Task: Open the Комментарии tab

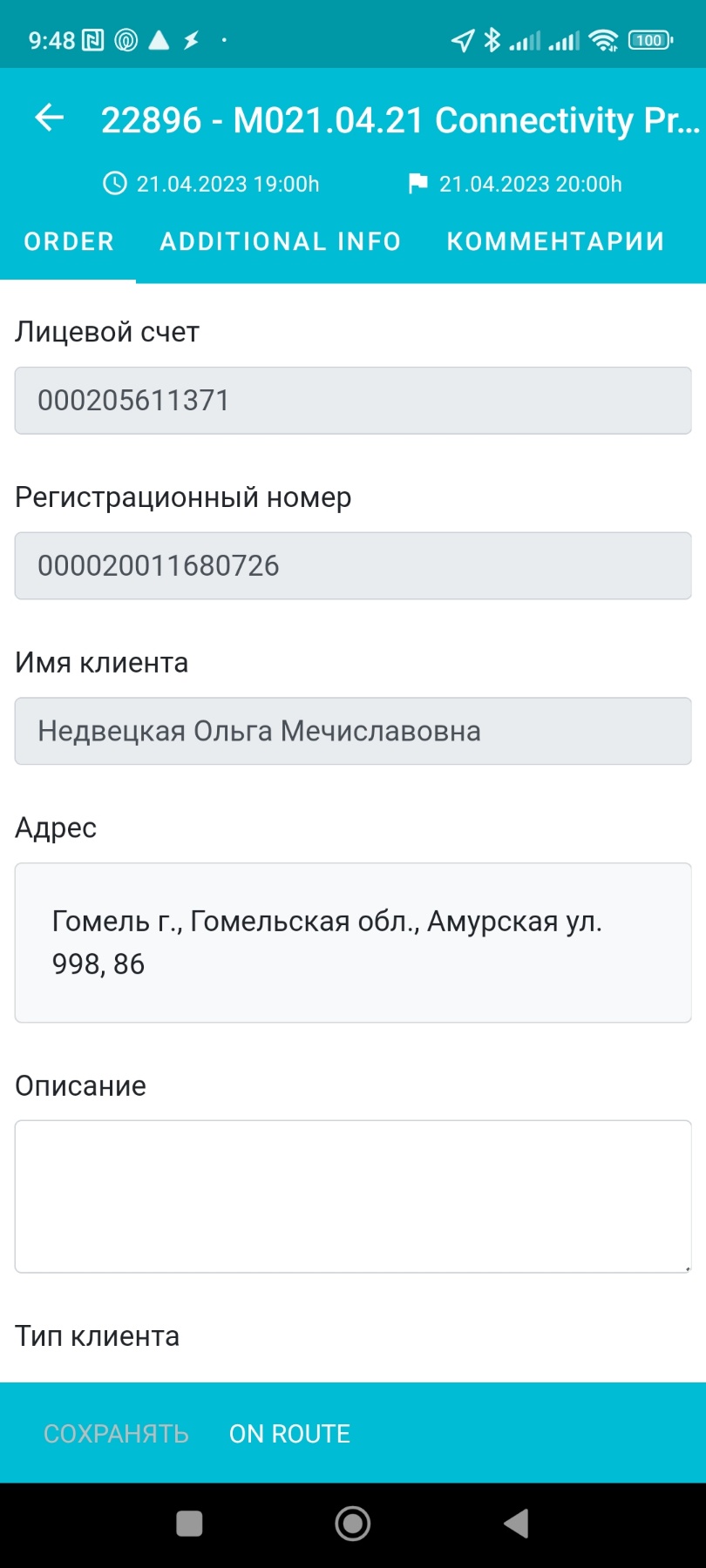Action: (556, 241)
